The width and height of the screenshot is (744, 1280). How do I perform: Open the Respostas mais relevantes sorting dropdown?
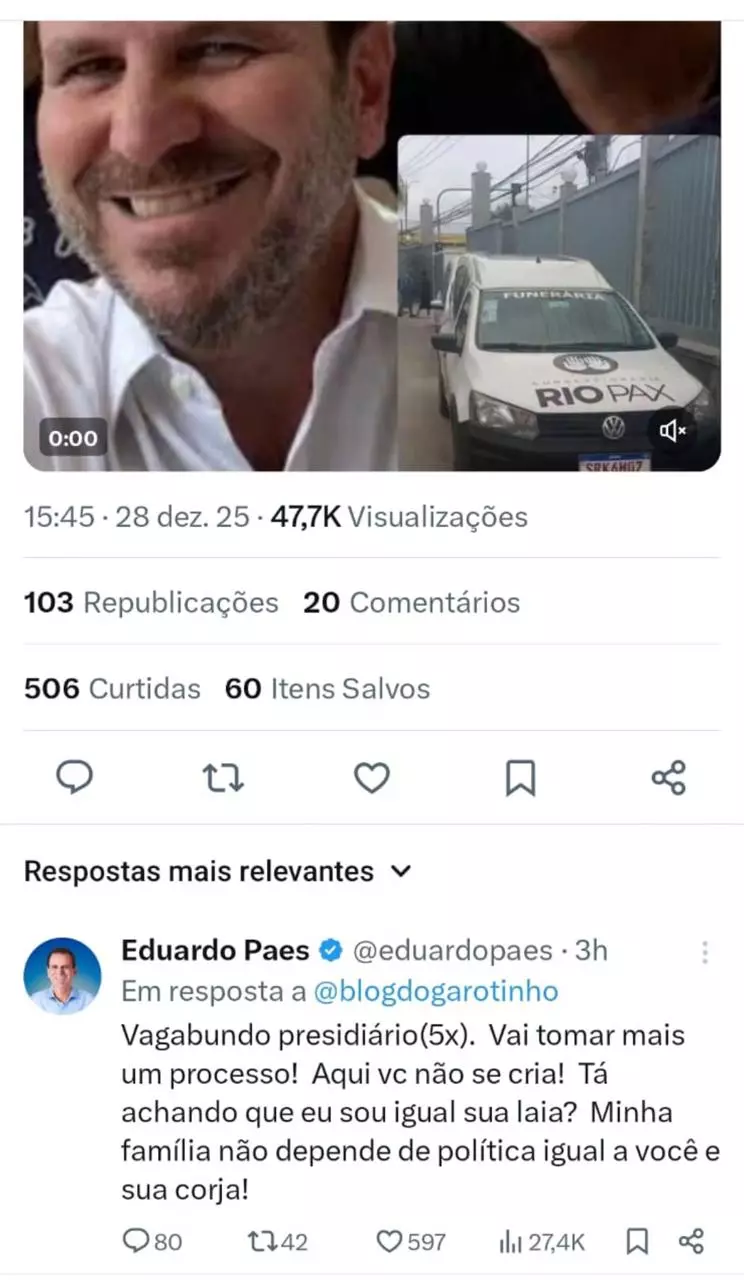400,871
